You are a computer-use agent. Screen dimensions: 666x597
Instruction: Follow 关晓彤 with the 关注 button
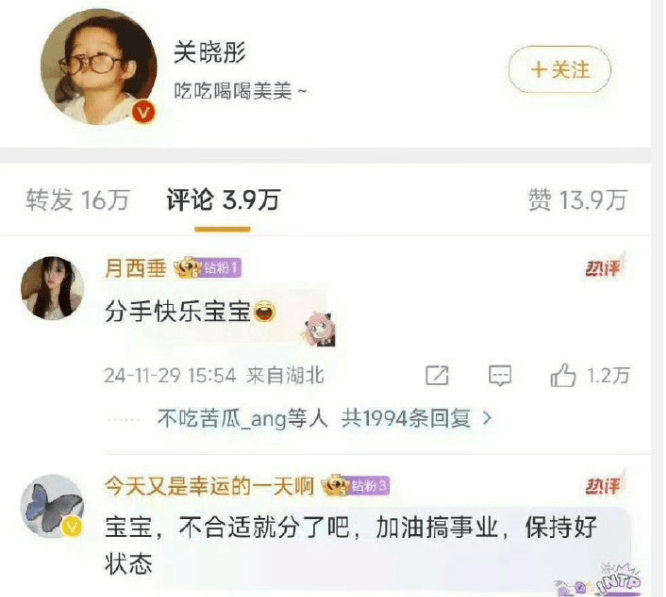pyautogui.click(x=559, y=70)
